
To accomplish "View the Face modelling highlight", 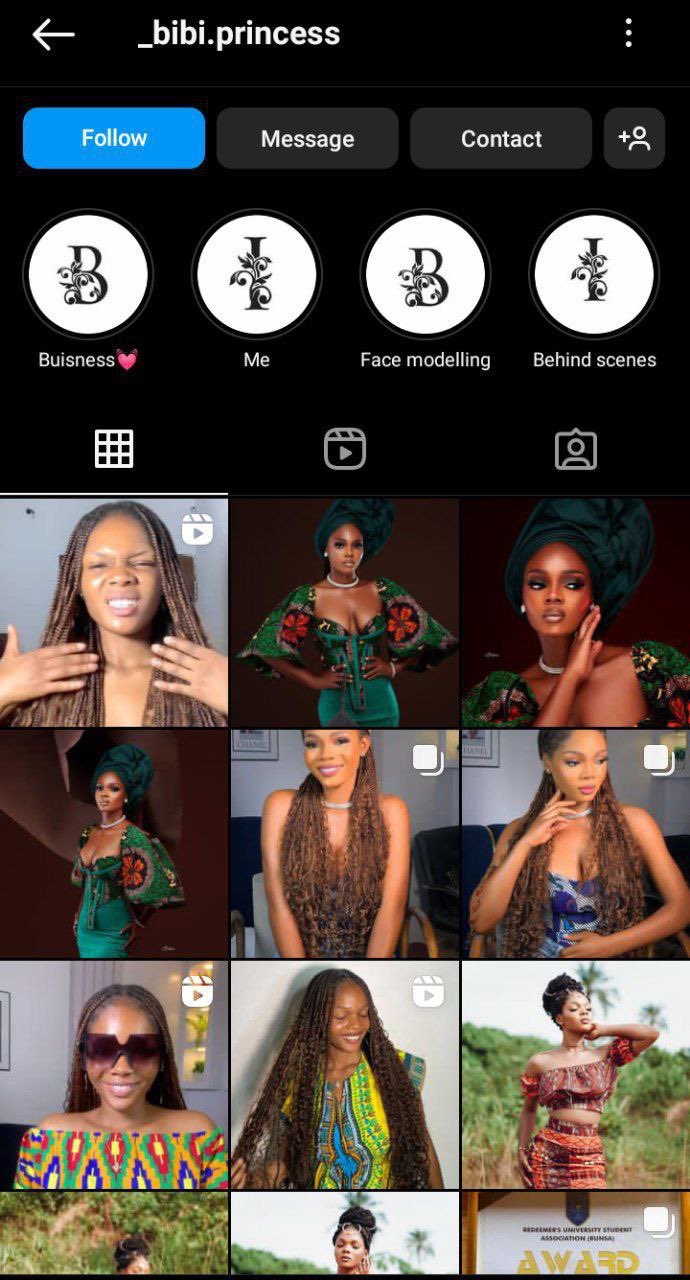I will coord(425,275).
